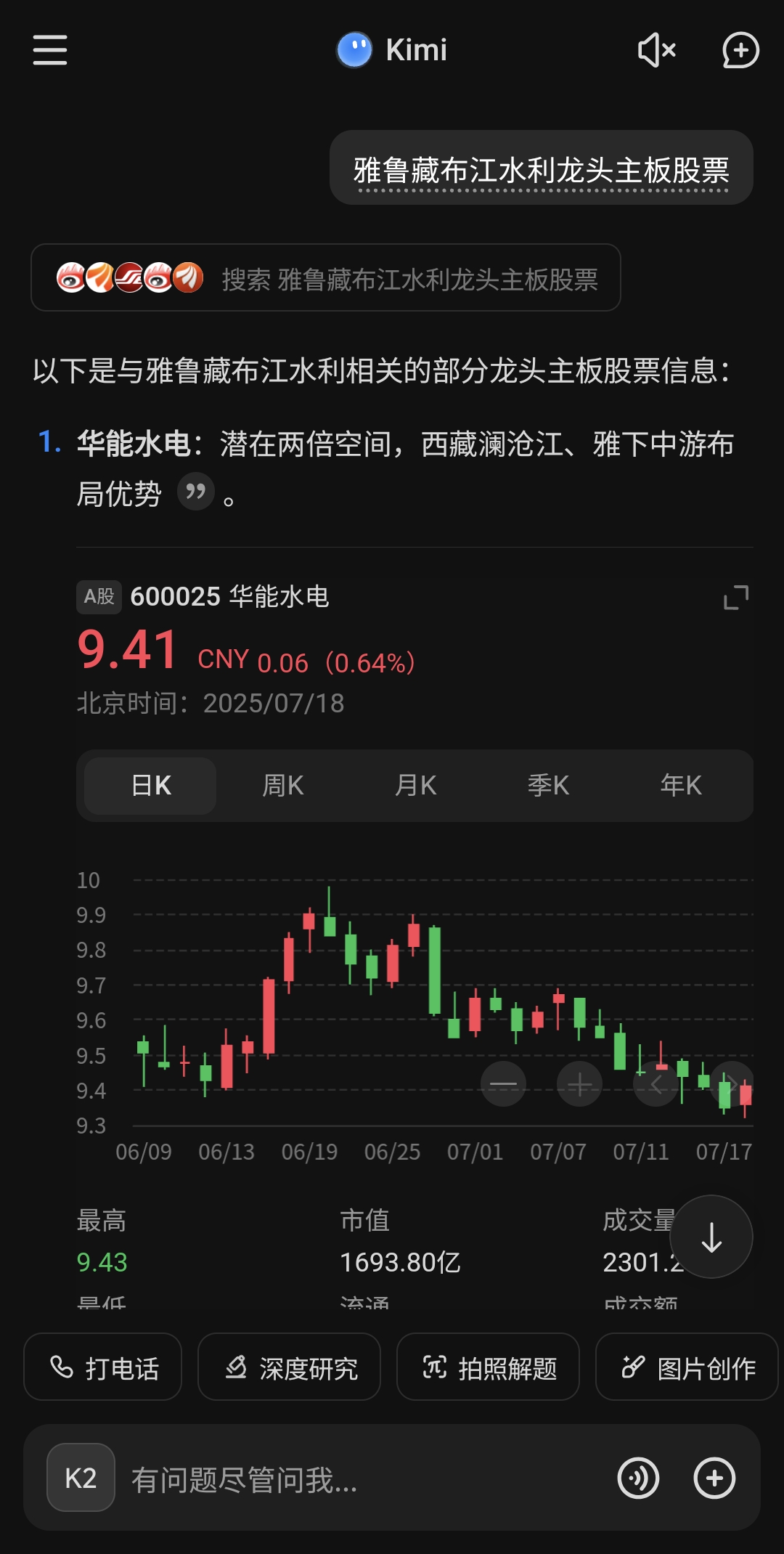The image size is (784, 1554).
Task: Open the hamburger side menu
Action: point(50,50)
